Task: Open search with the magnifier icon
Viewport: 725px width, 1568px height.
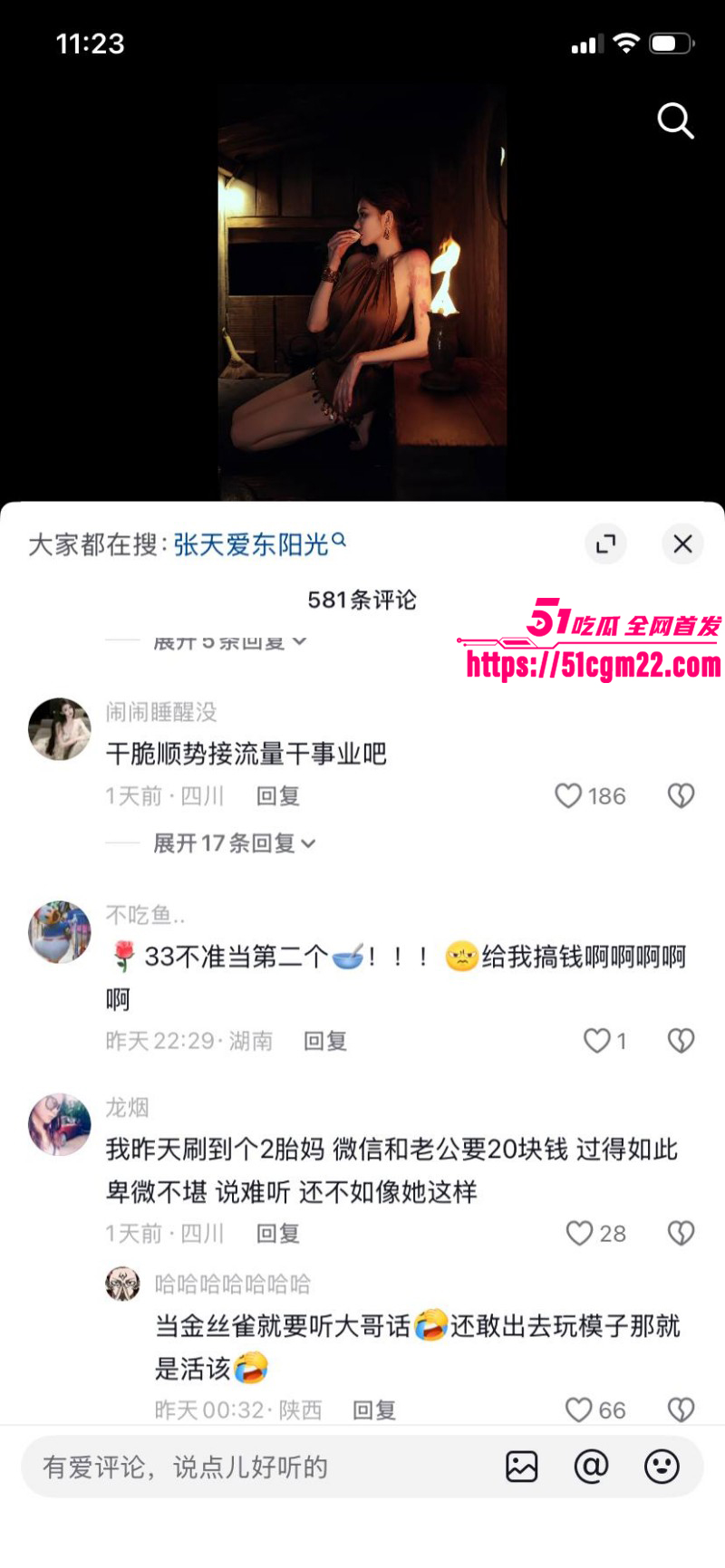Action: tap(676, 121)
